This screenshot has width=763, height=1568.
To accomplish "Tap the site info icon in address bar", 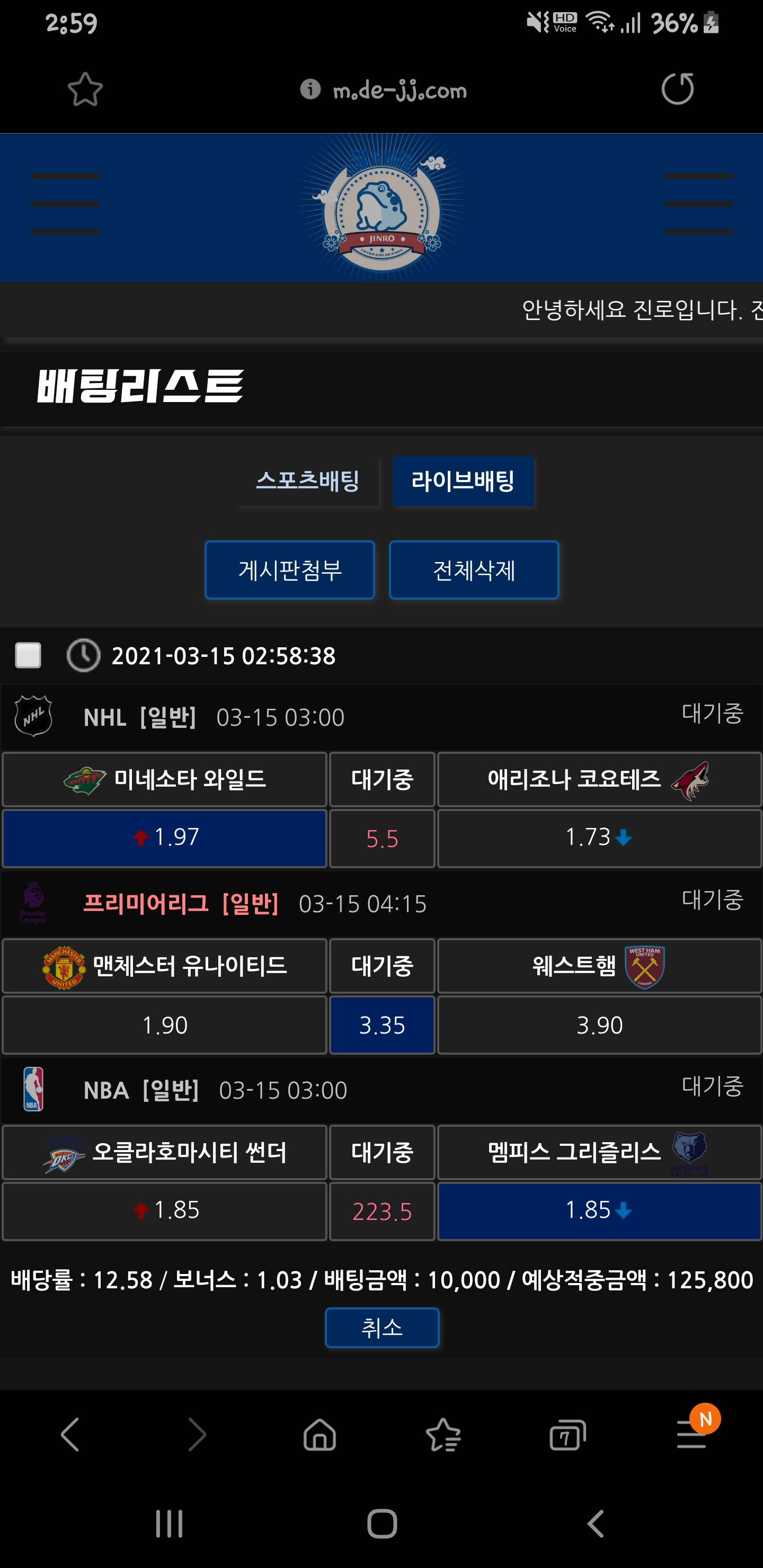I will click(x=310, y=90).
